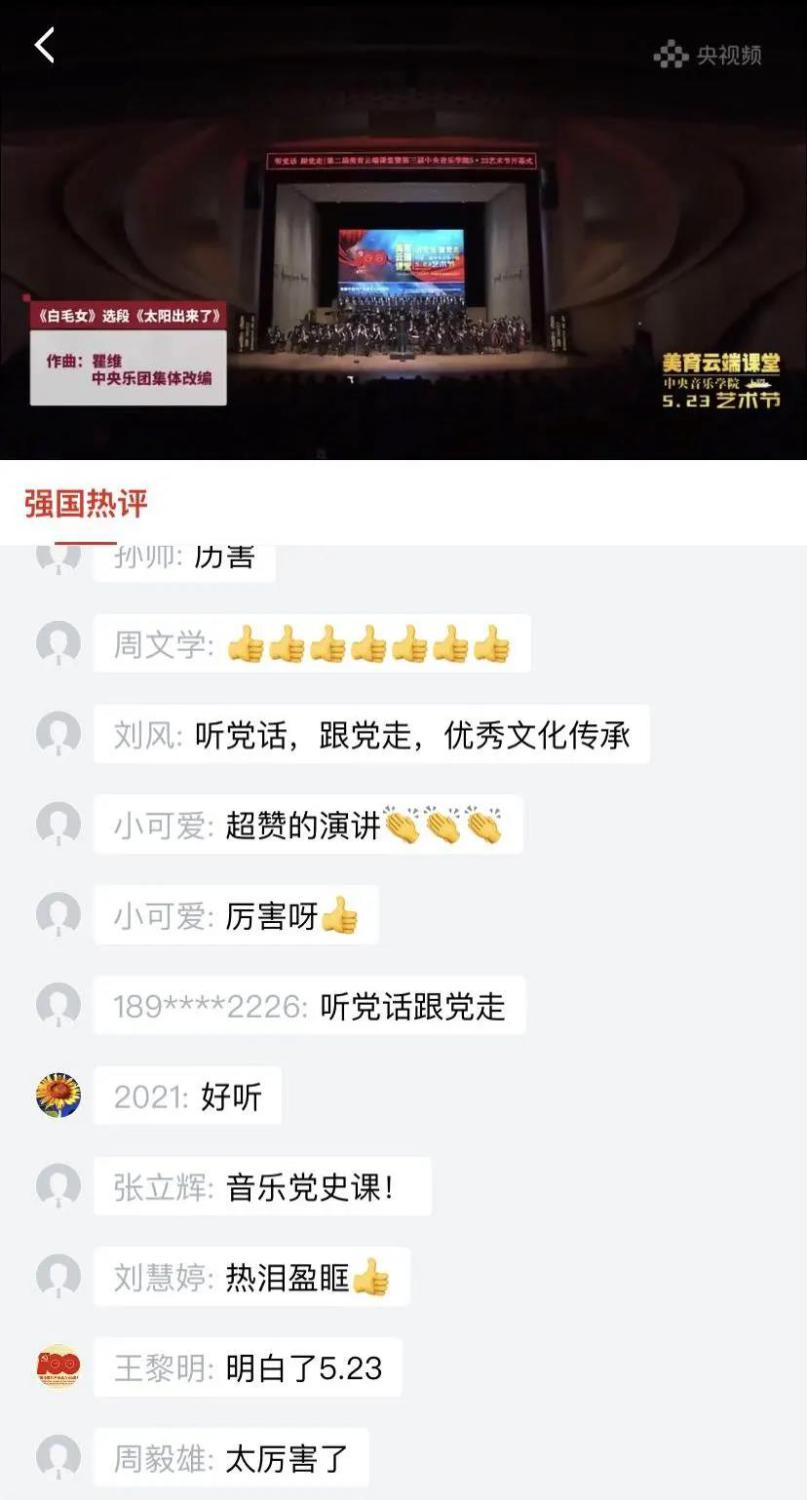
Task: Select the 强国热评 tab
Action: point(86,503)
